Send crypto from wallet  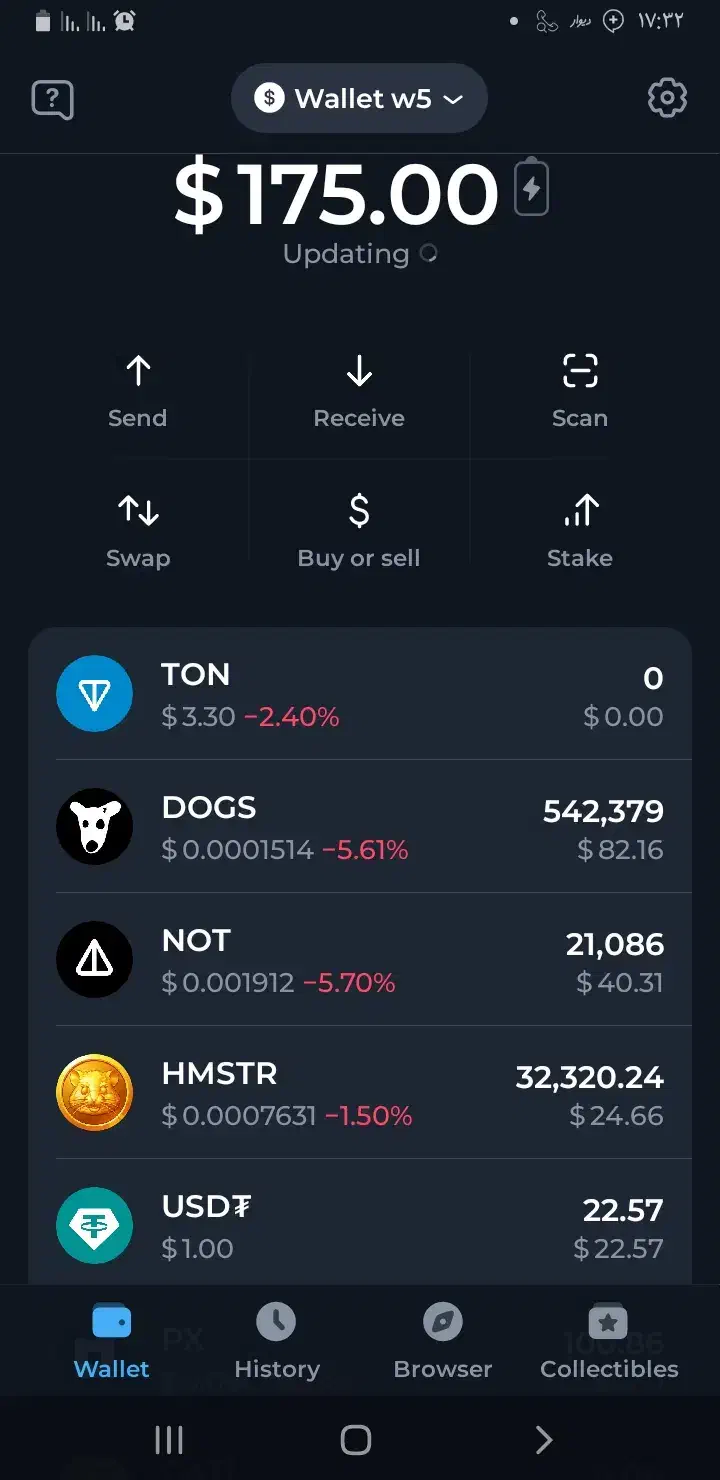[138, 390]
